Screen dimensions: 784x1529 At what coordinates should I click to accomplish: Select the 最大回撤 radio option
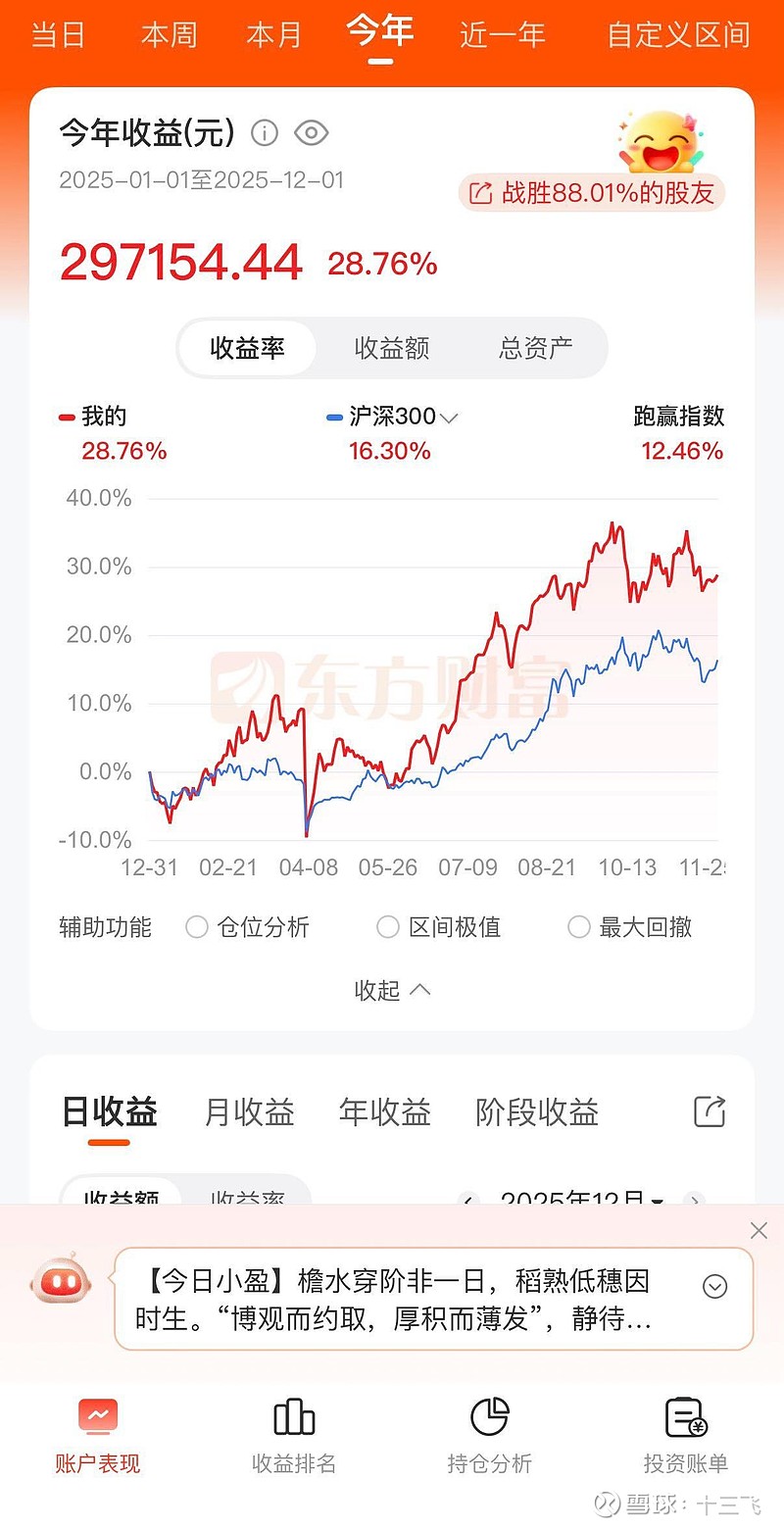coord(578,926)
